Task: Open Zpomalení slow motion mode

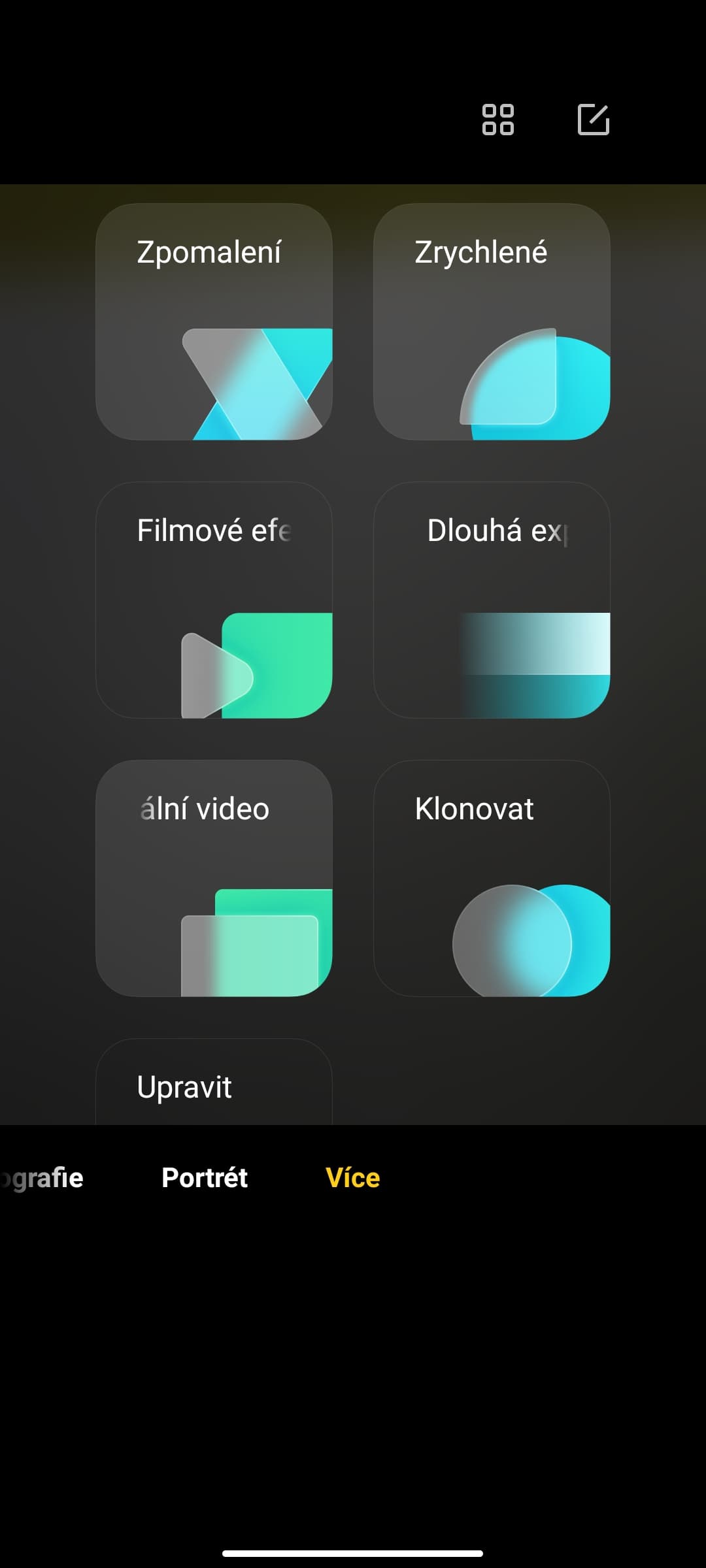Action: coord(214,321)
